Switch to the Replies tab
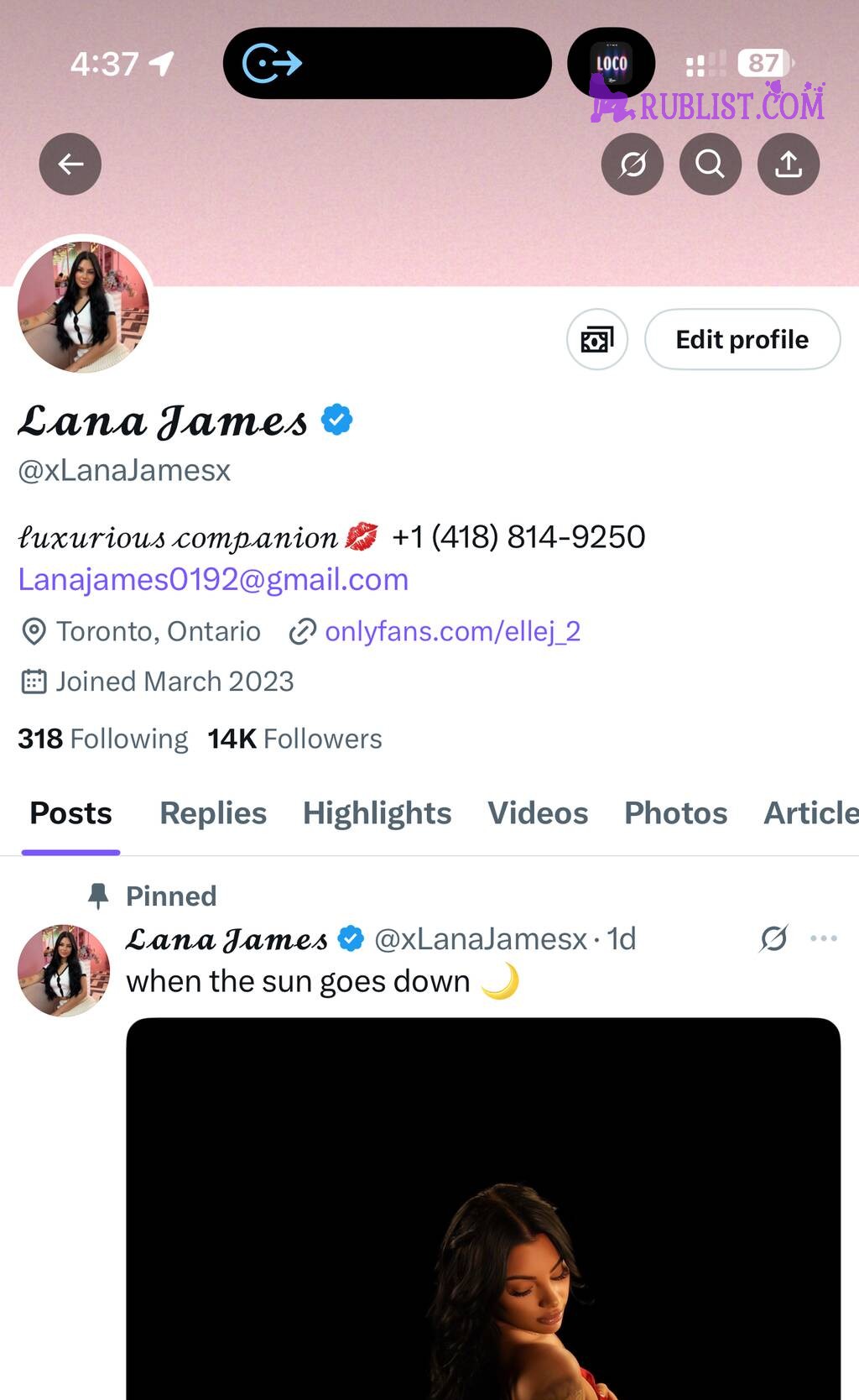Screen dimensions: 859x1400 pyautogui.click(x=213, y=812)
